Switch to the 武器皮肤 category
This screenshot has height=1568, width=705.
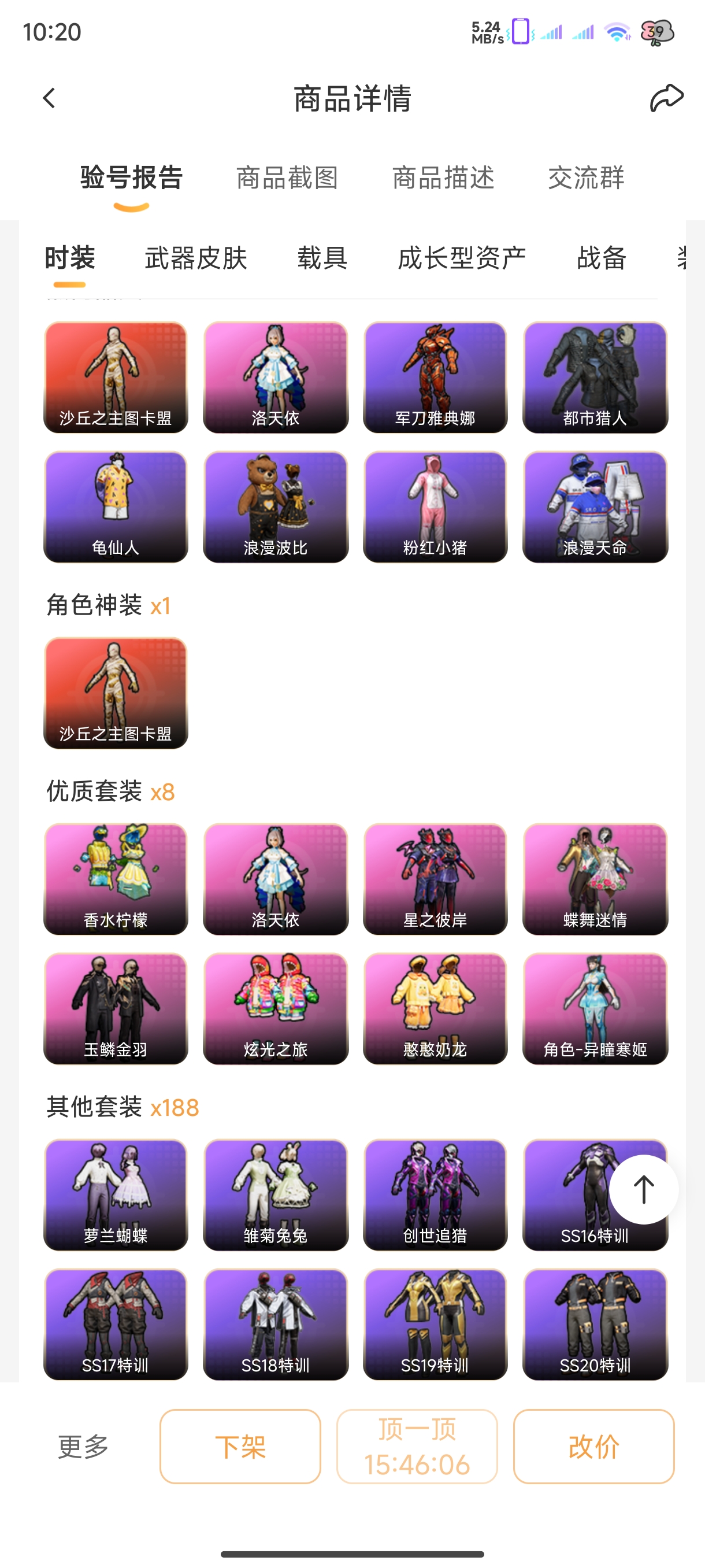pyautogui.click(x=196, y=258)
